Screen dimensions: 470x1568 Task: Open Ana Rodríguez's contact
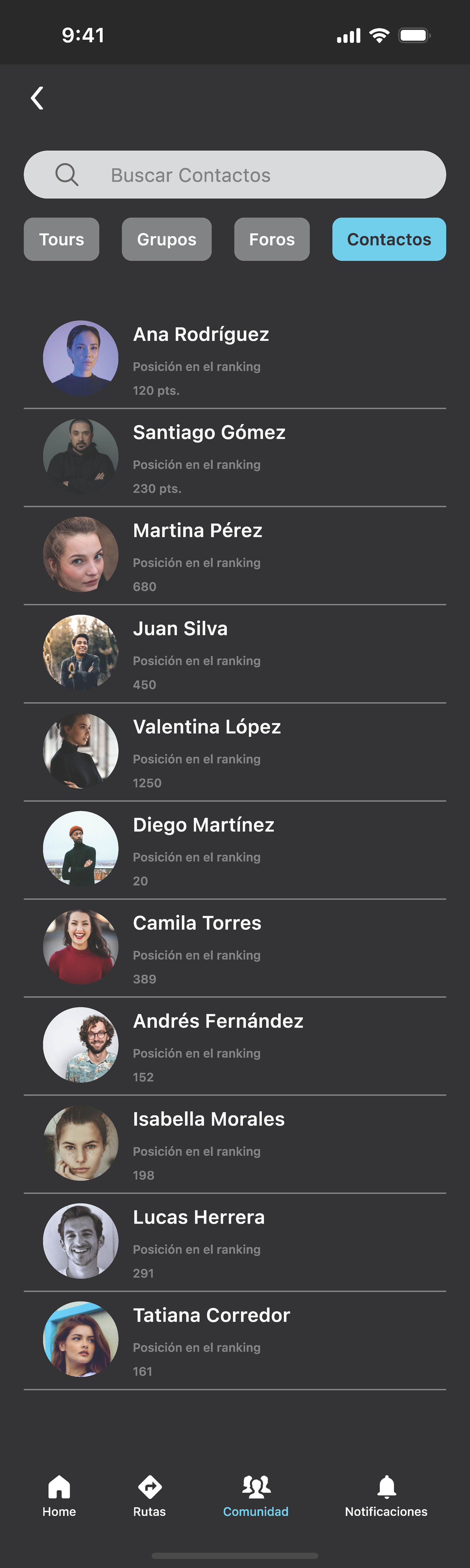coord(235,359)
